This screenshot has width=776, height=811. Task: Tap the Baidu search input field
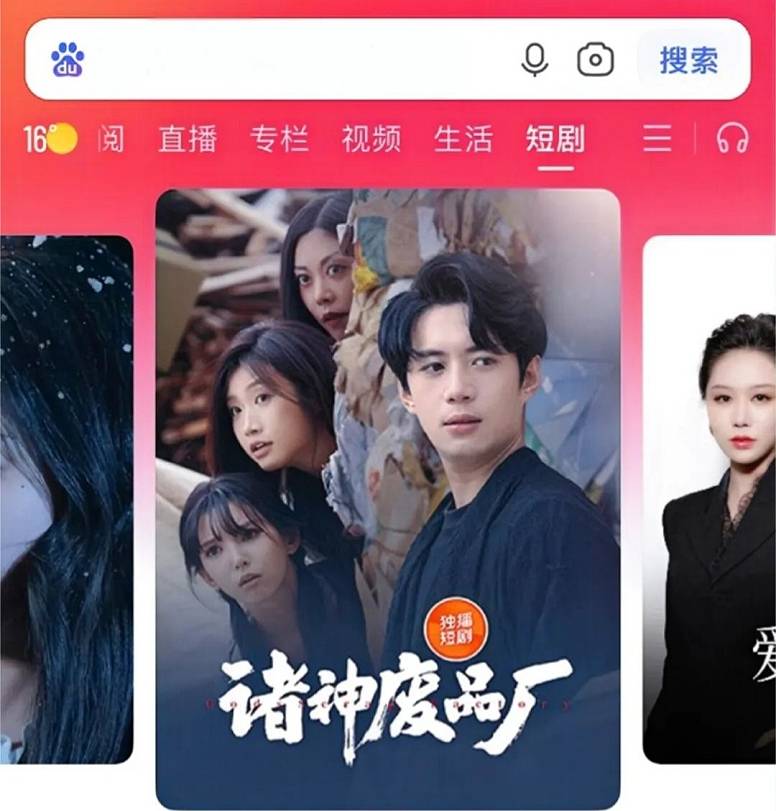pos(300,60)
